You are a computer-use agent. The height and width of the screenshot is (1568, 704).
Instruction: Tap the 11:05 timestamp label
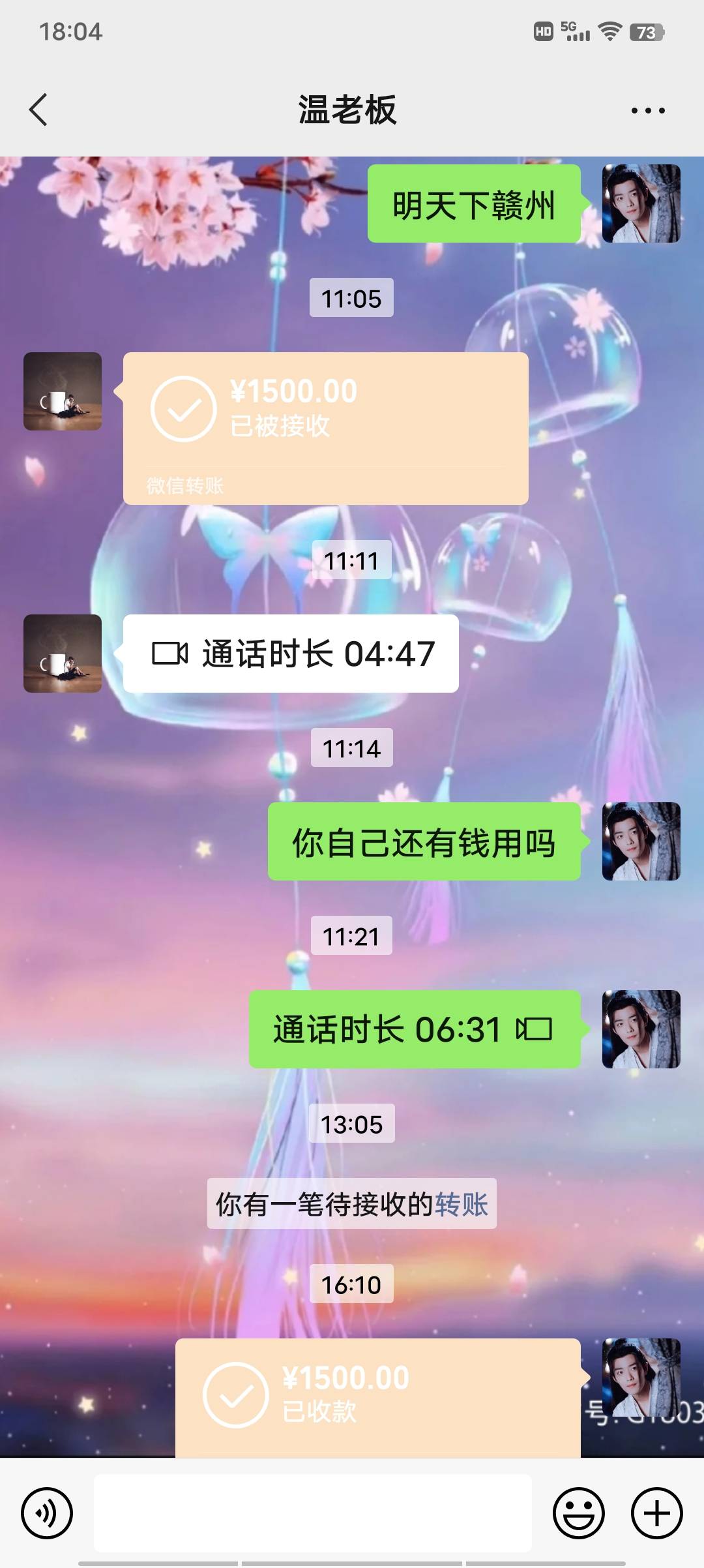pos(352,298)
